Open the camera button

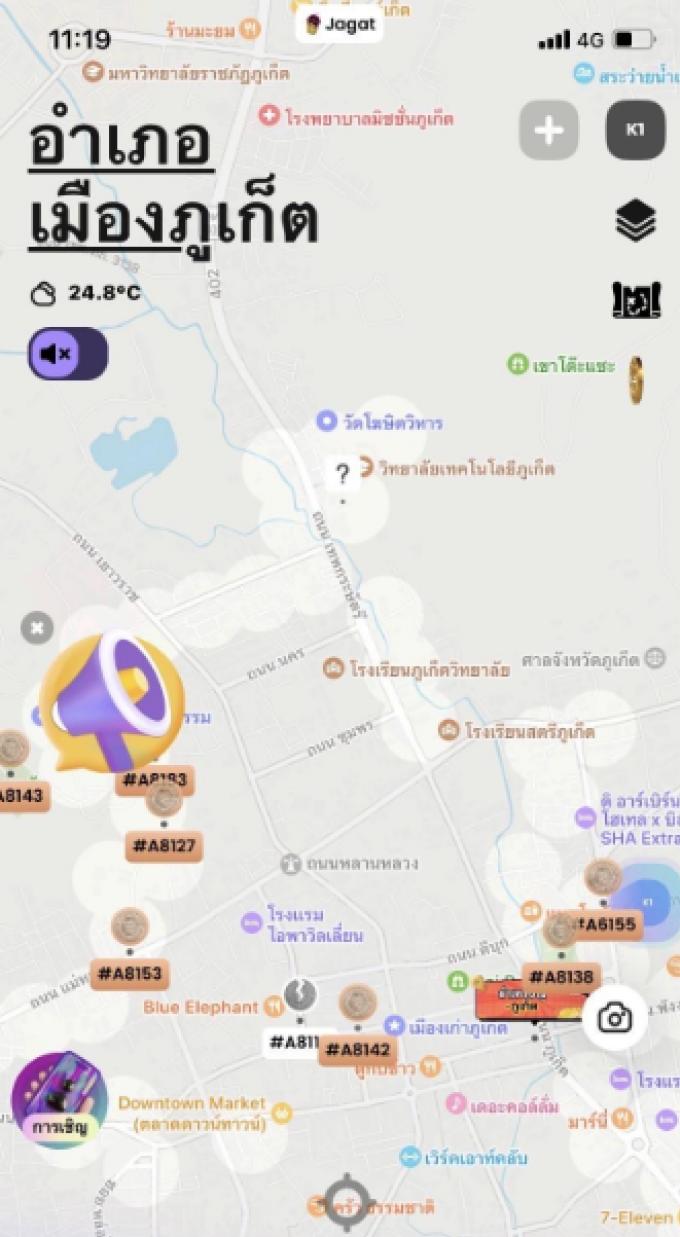[x=614, y=1018]
